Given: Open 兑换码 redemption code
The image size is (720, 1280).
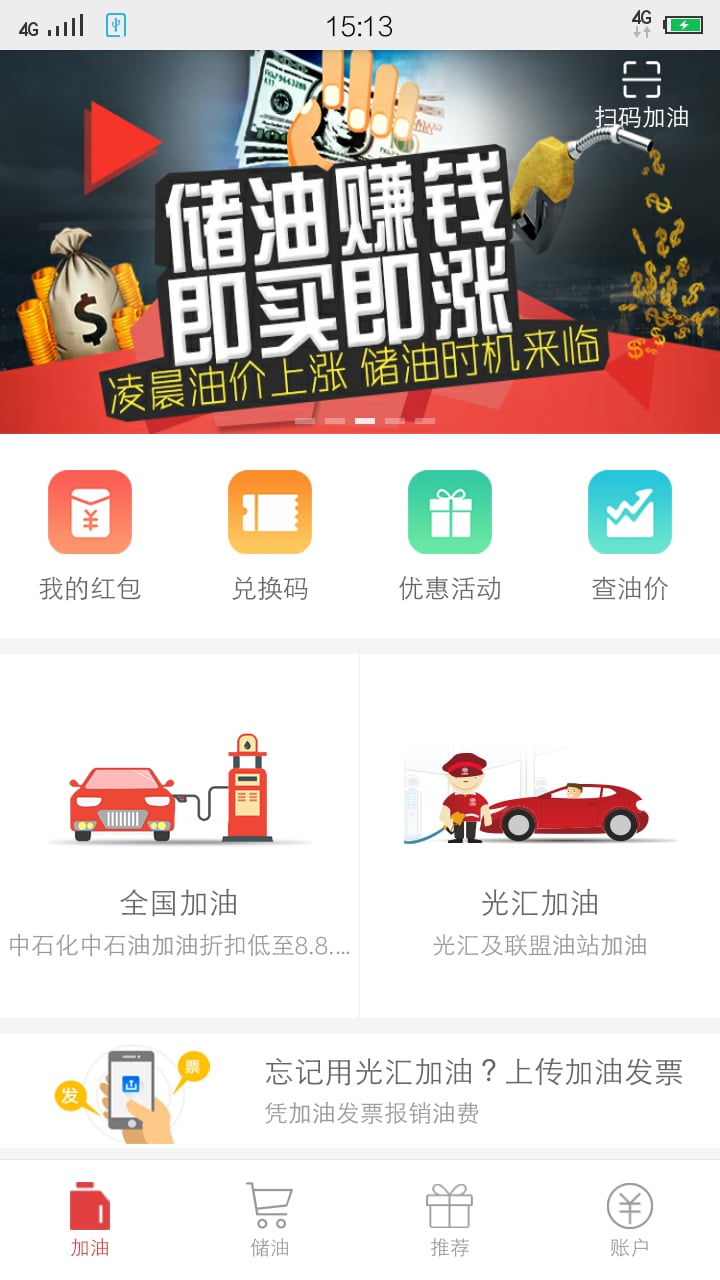Looking at the screenshot, I should point(270,536).
